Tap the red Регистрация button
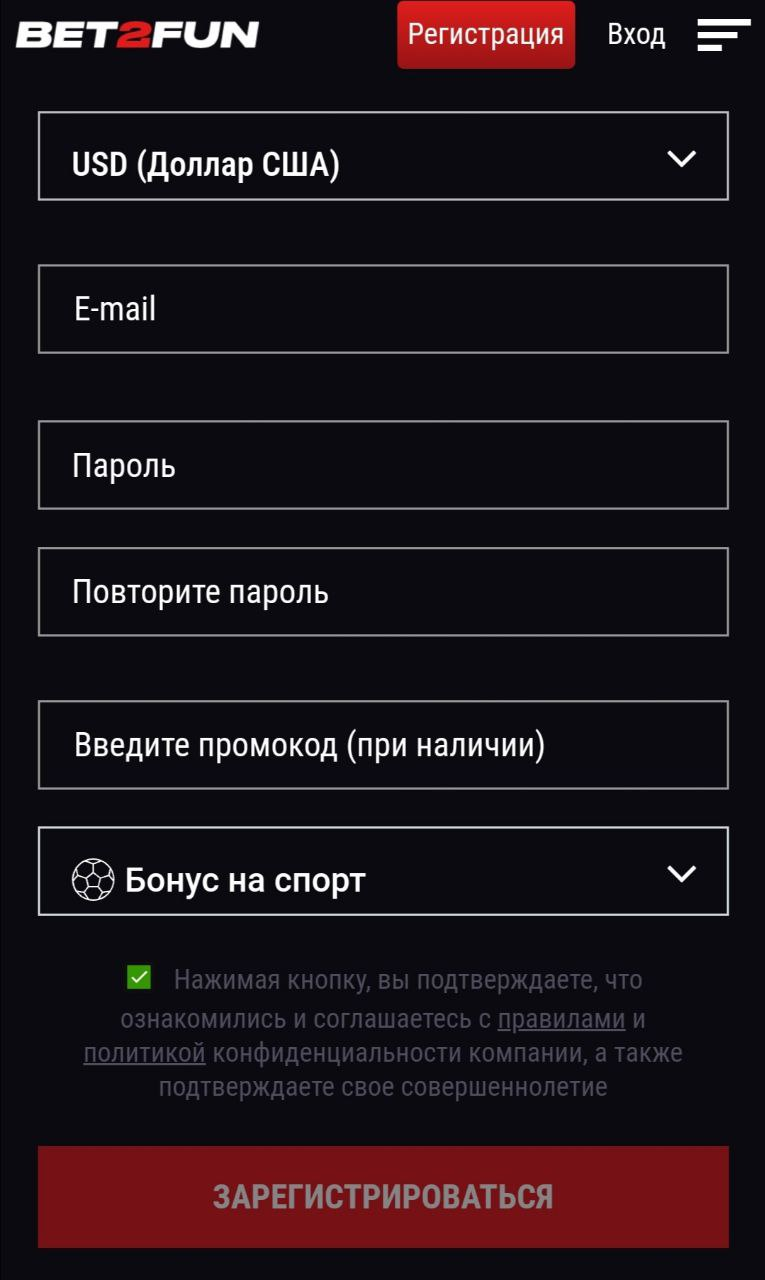This screenshot has width=765, height=1280. point(485,35)
